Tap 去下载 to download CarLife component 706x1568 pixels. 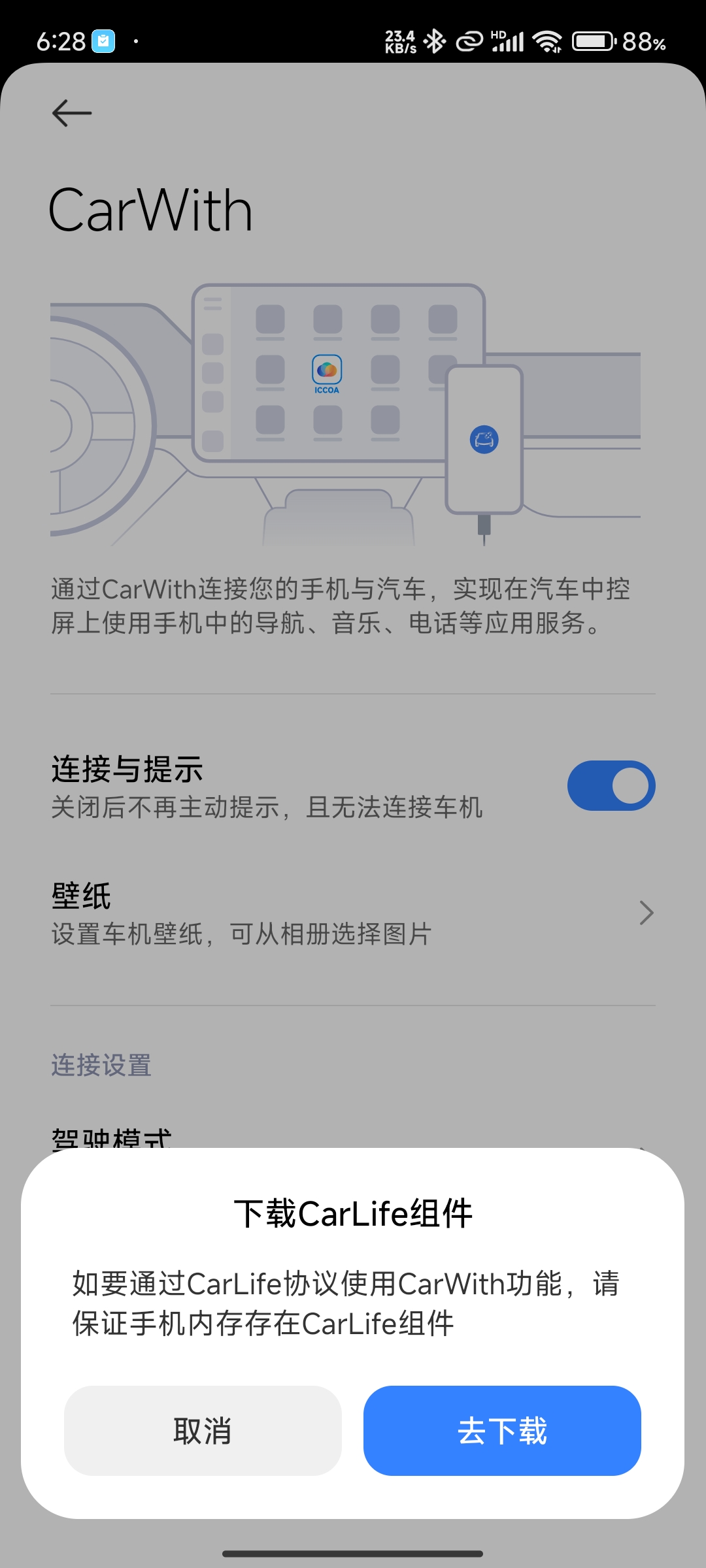pos(501,1430)
